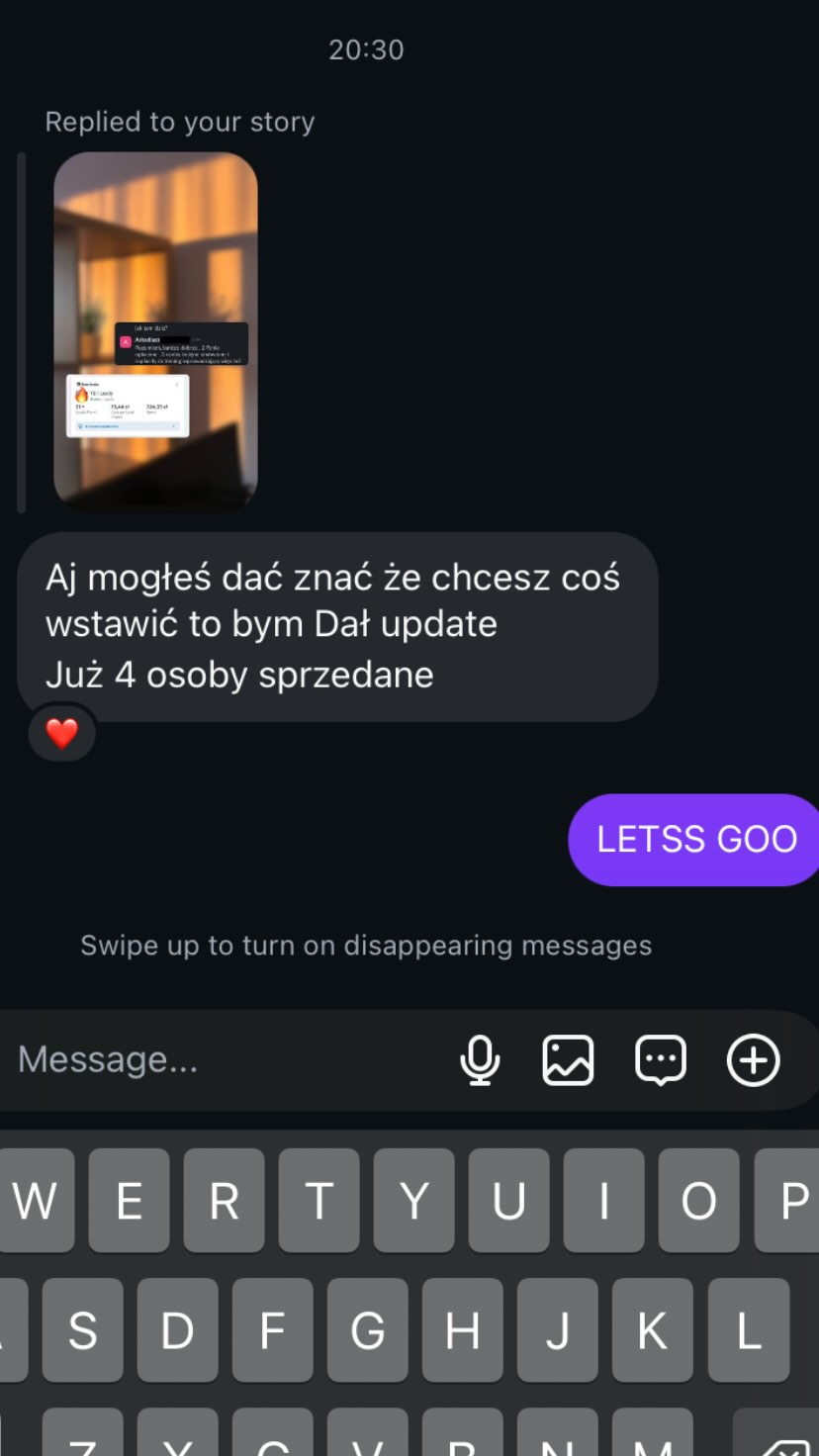Tap the 20:30 timestamp

point(366,49)
